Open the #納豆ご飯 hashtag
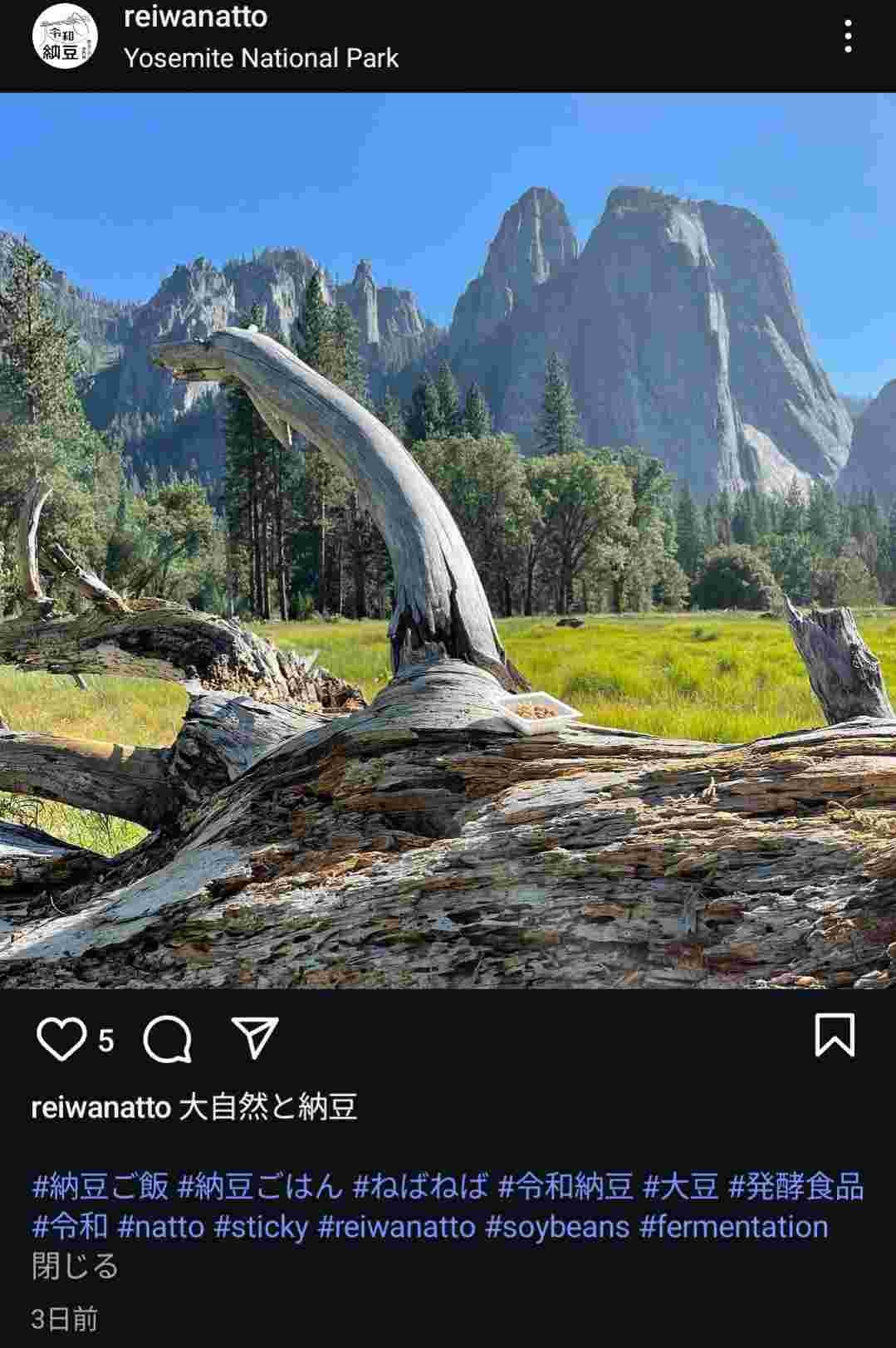The height and width of the screenshot is (1348, 896). [100, 1186]
